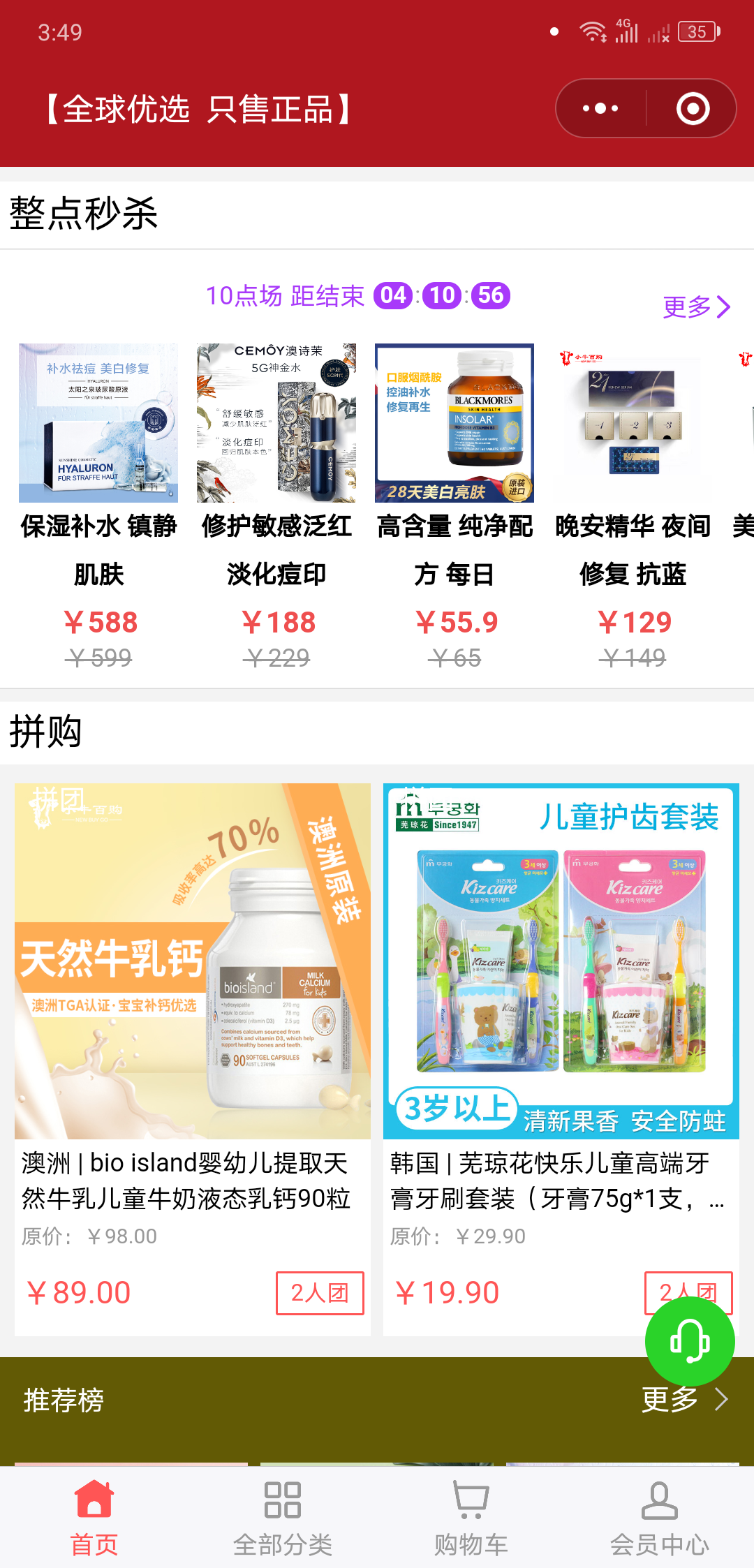Screen dimensions: 754x1568
Task: Close the mini program via circle icon
Action: pyautogui.click(x=693, y=109)
